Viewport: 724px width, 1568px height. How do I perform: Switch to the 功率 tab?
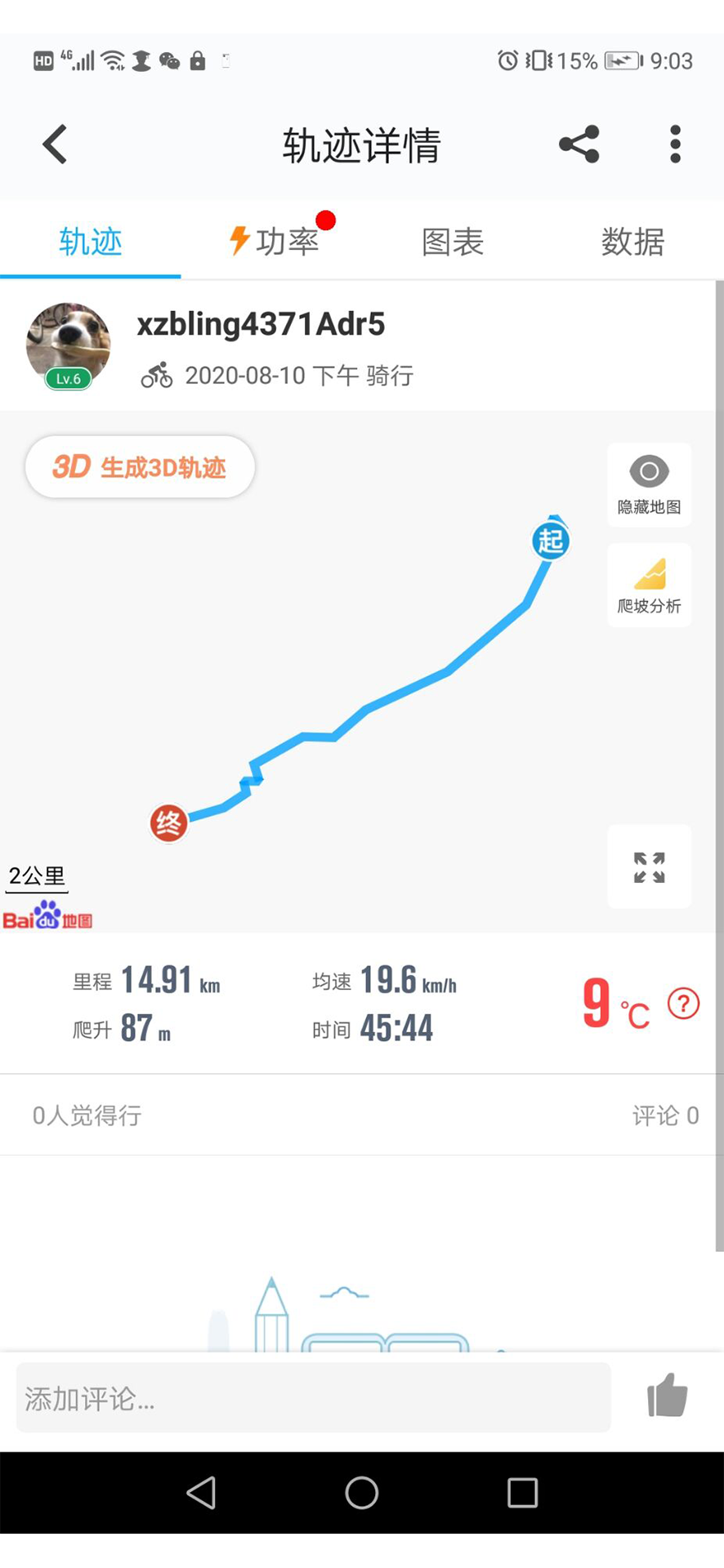click(x=275, y=242)
